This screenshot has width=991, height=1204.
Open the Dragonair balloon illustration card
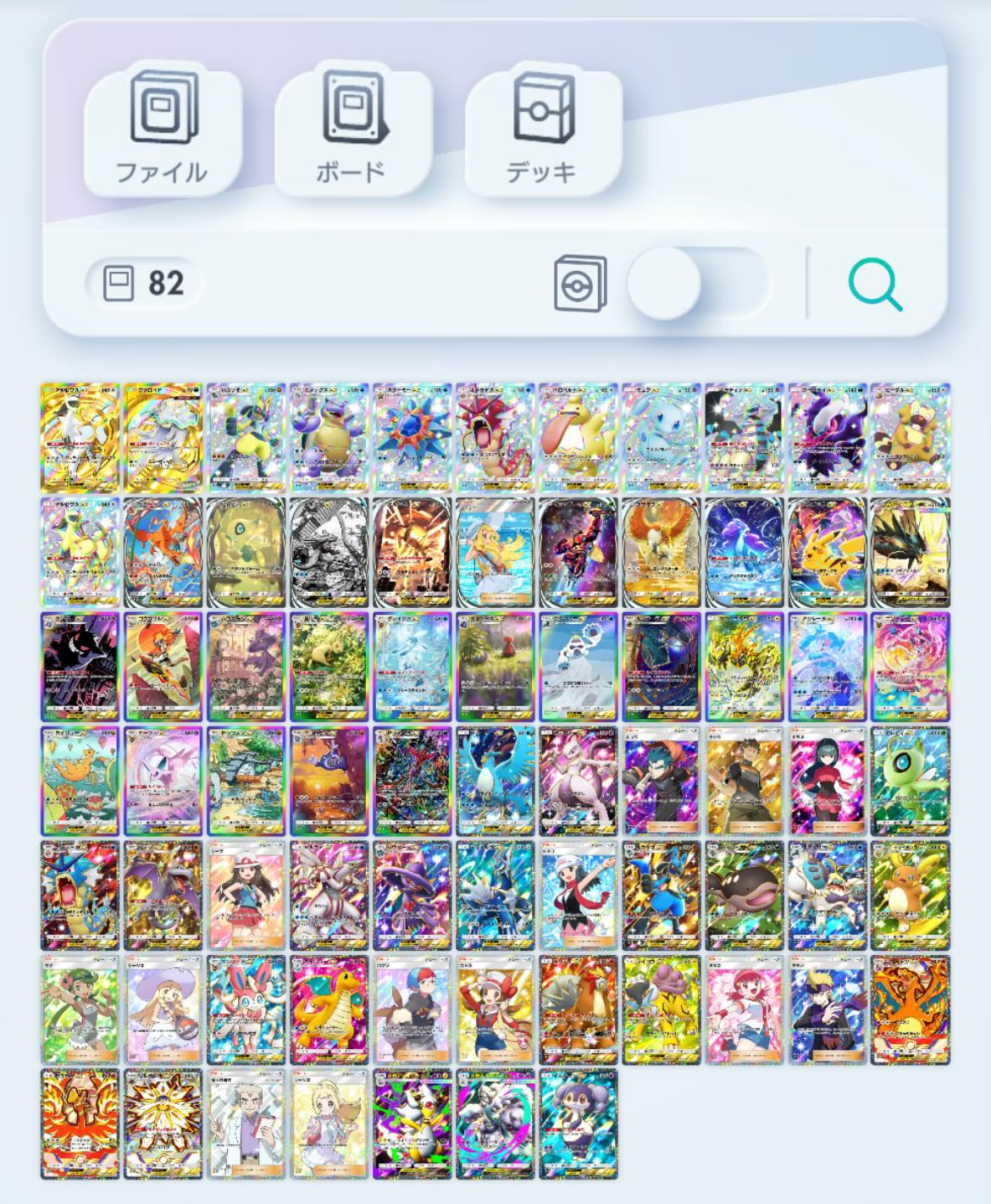[79, 781]
